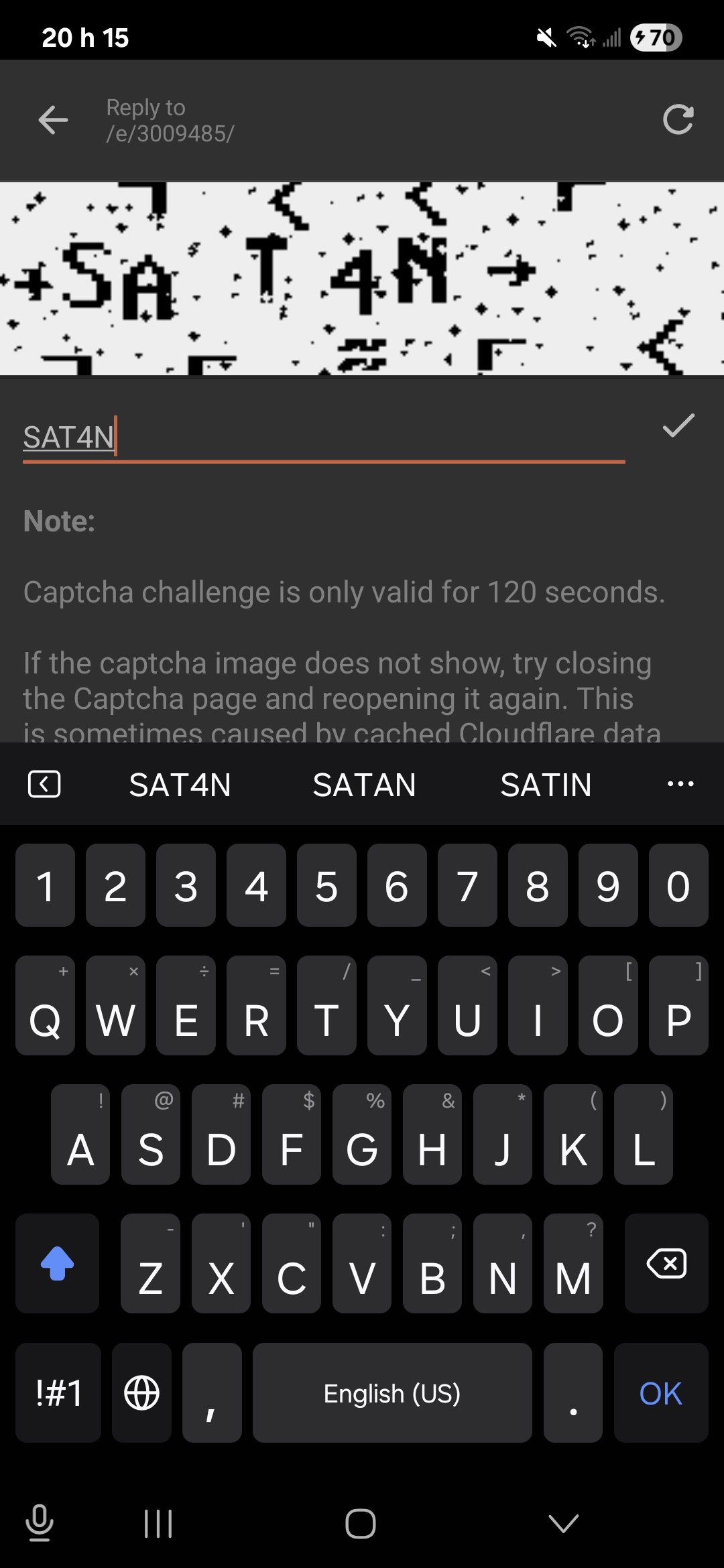Toggle the shift key
The height and width of the screenshot is (1568, 724).
pos(58,1264)
